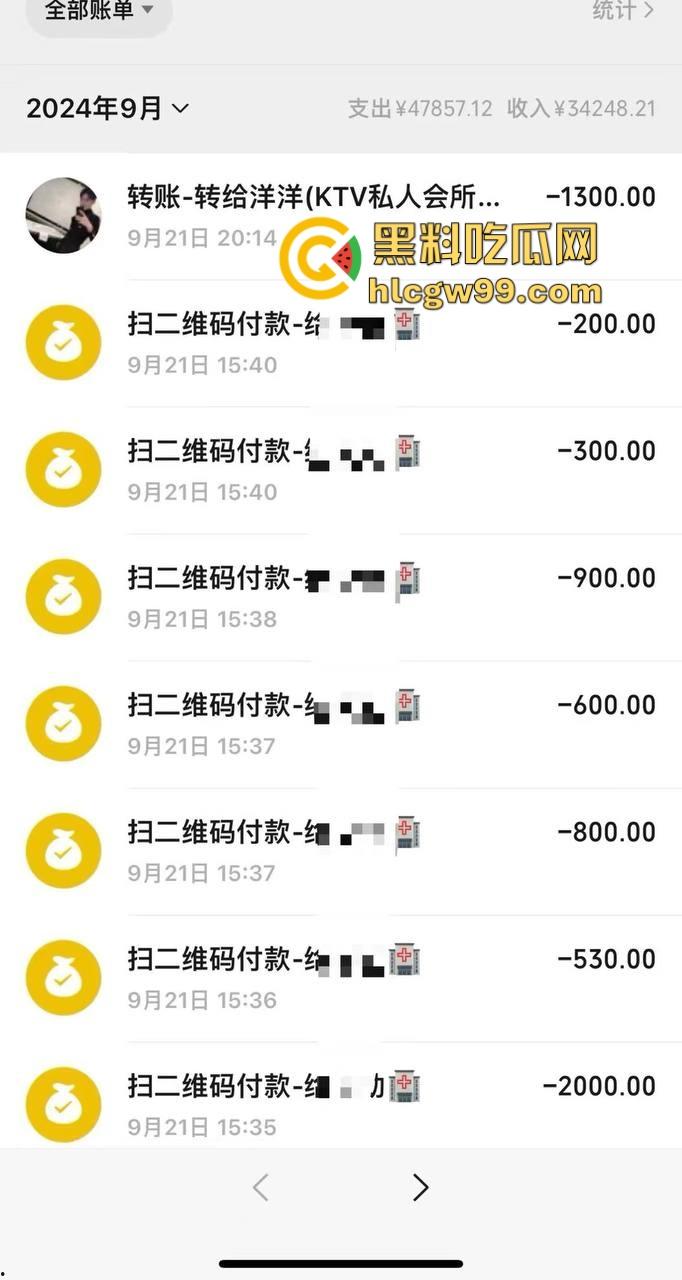Open the 全部账单 bill type filter

pyautogui.click(x=98, y=10)
